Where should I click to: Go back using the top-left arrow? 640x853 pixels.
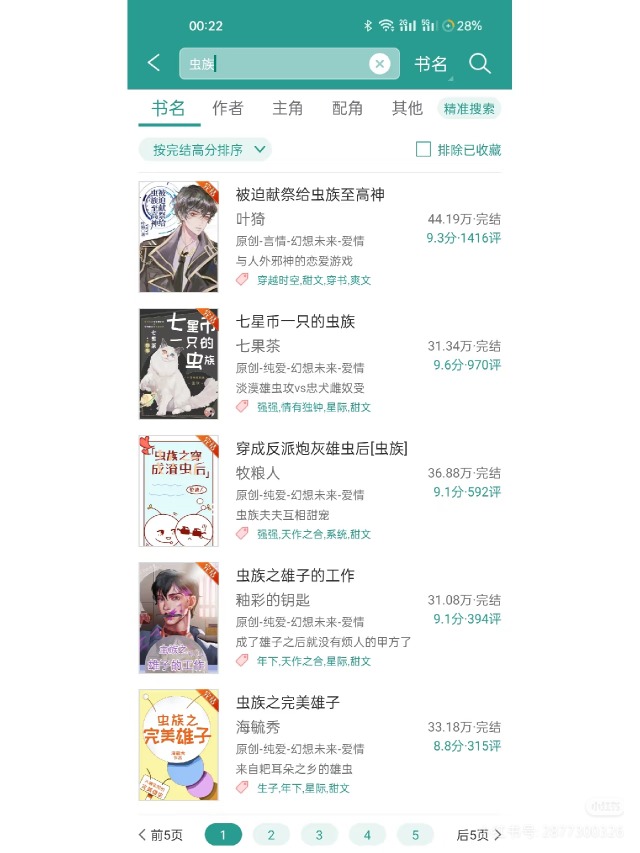(x=153, y=63)
